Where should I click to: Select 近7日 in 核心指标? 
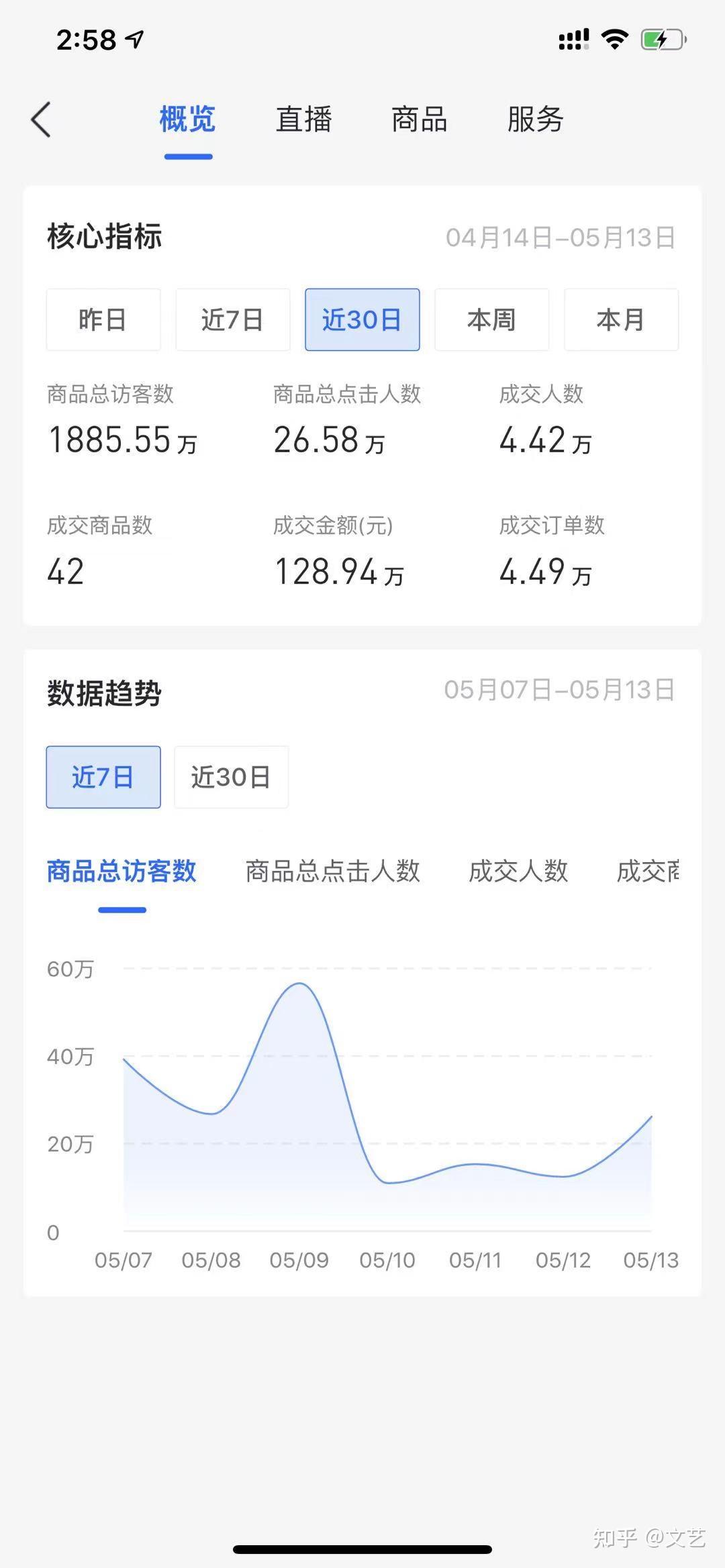click(232, 320)
